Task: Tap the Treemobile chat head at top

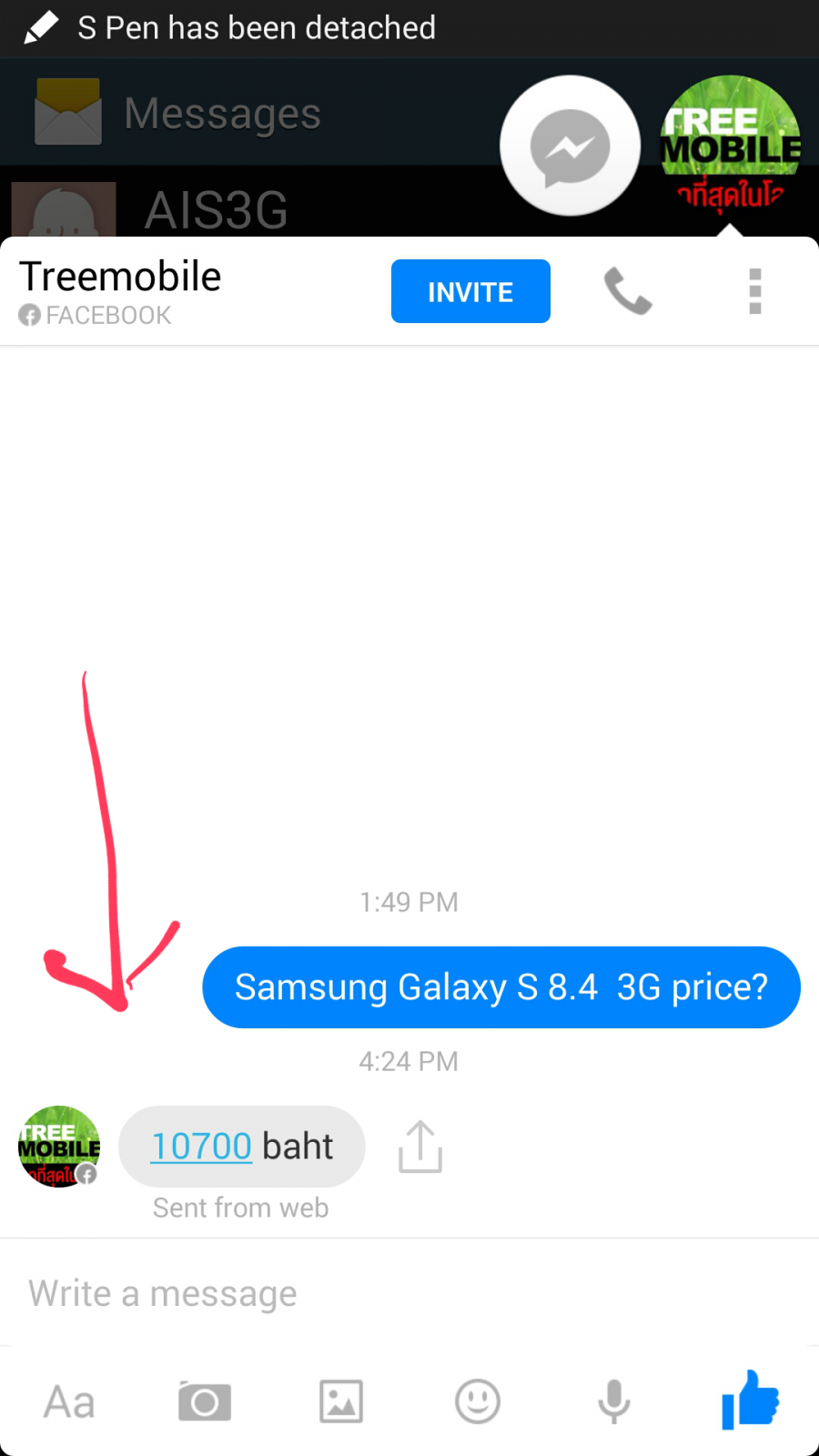Action: tap(730, 146)
